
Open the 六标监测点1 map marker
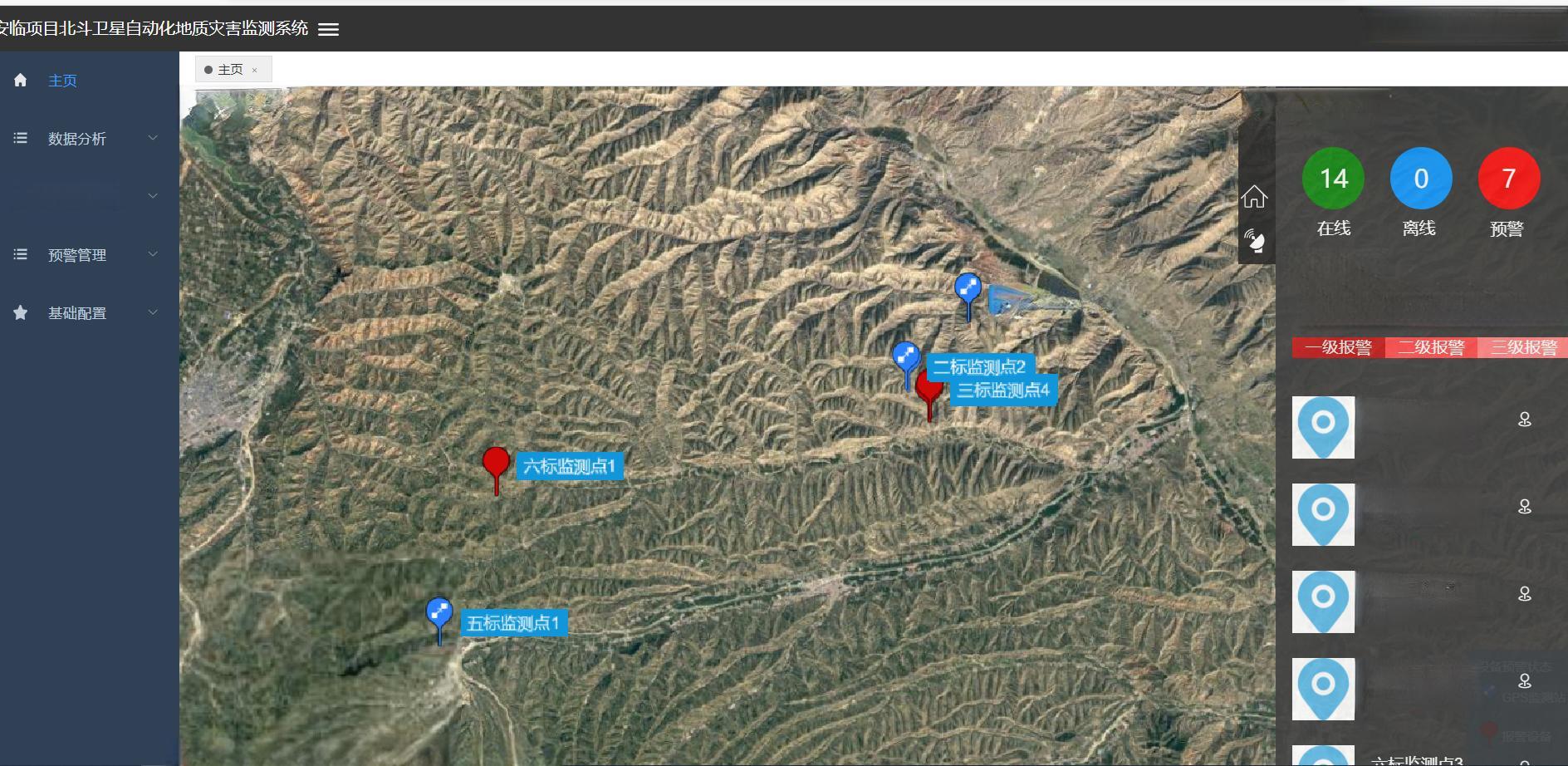click(x=496, y=464)
